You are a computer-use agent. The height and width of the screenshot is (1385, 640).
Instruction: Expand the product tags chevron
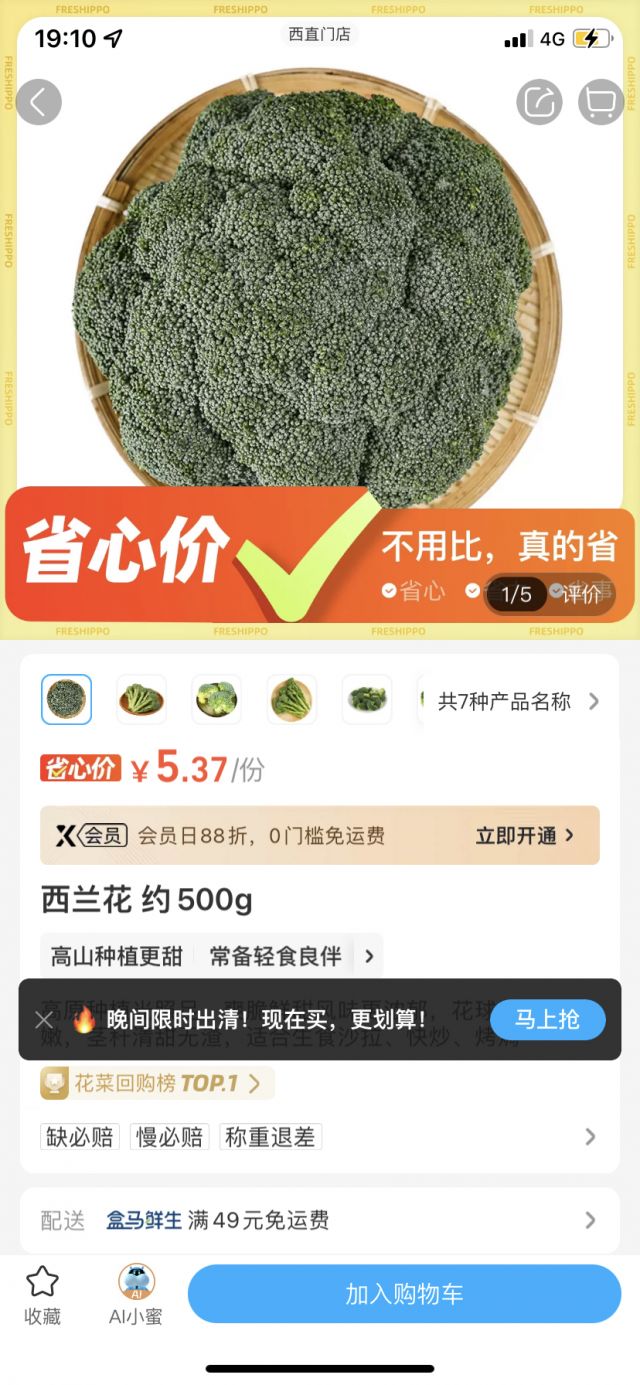[369, 956]
